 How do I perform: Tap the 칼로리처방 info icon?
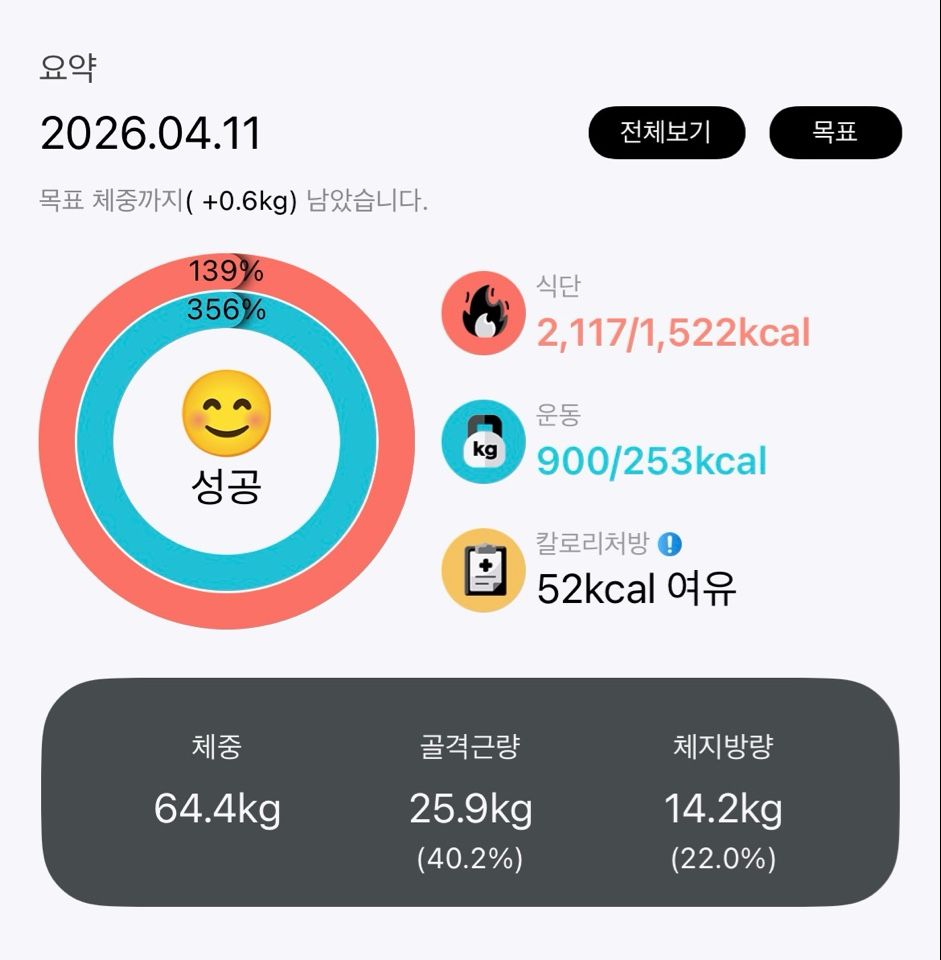tap(671, 544)
